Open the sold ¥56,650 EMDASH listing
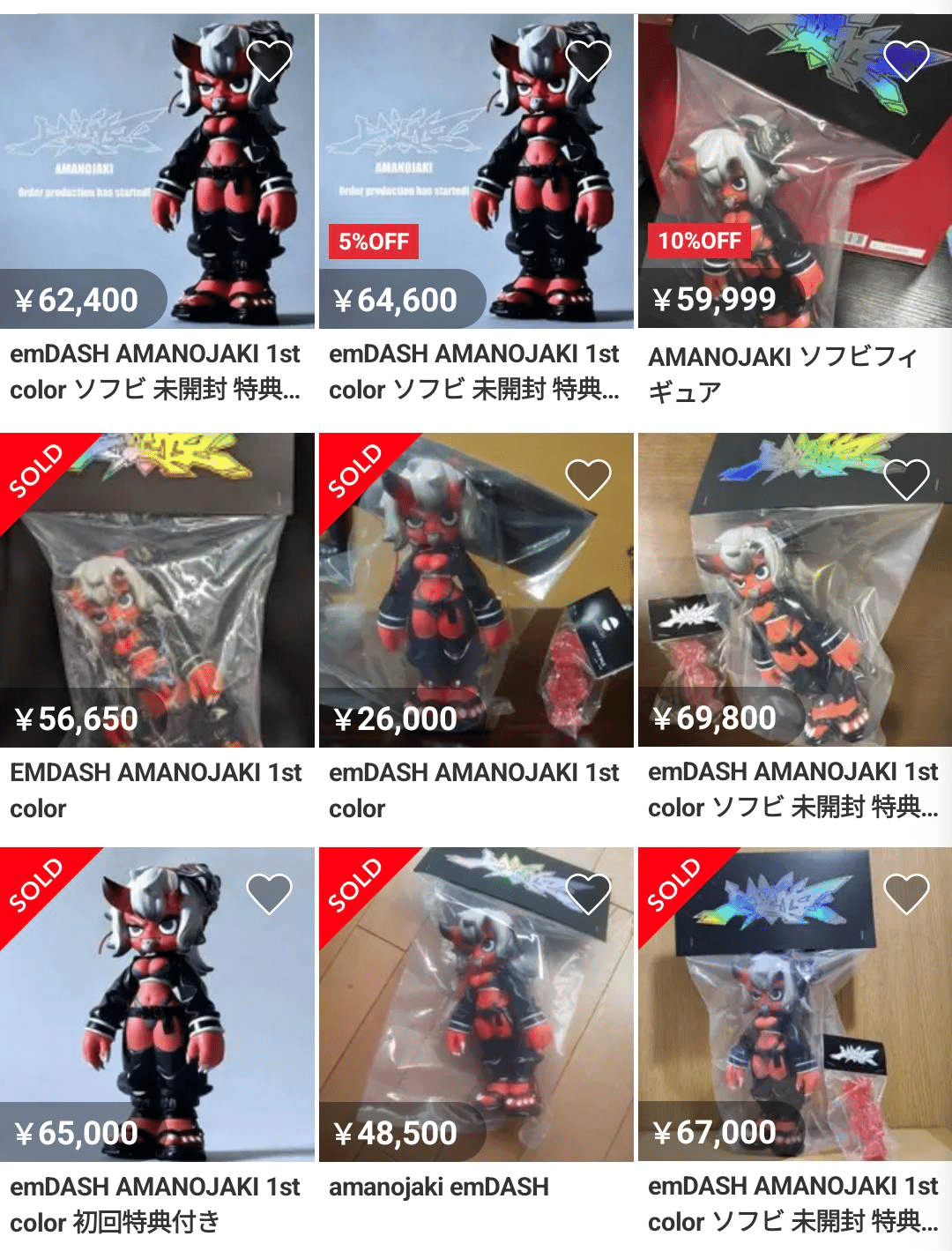Image resolution: width=952 pixels, height=1251 pixels. [157, 591]
